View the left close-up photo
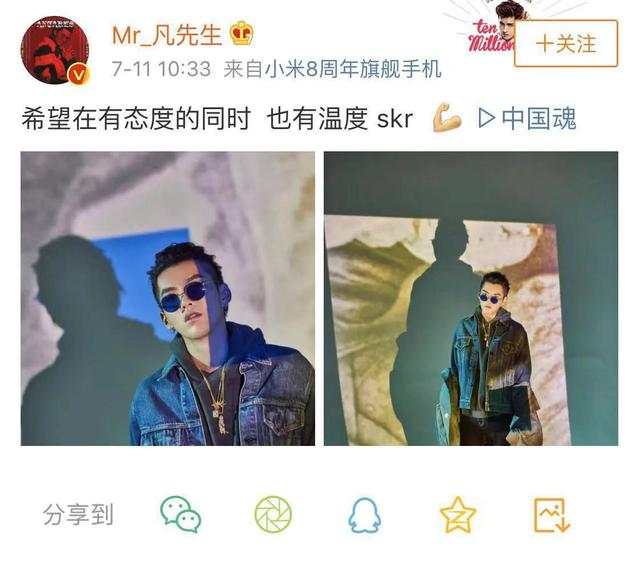This screenshot has width=640, height=583. pos(168,298)
